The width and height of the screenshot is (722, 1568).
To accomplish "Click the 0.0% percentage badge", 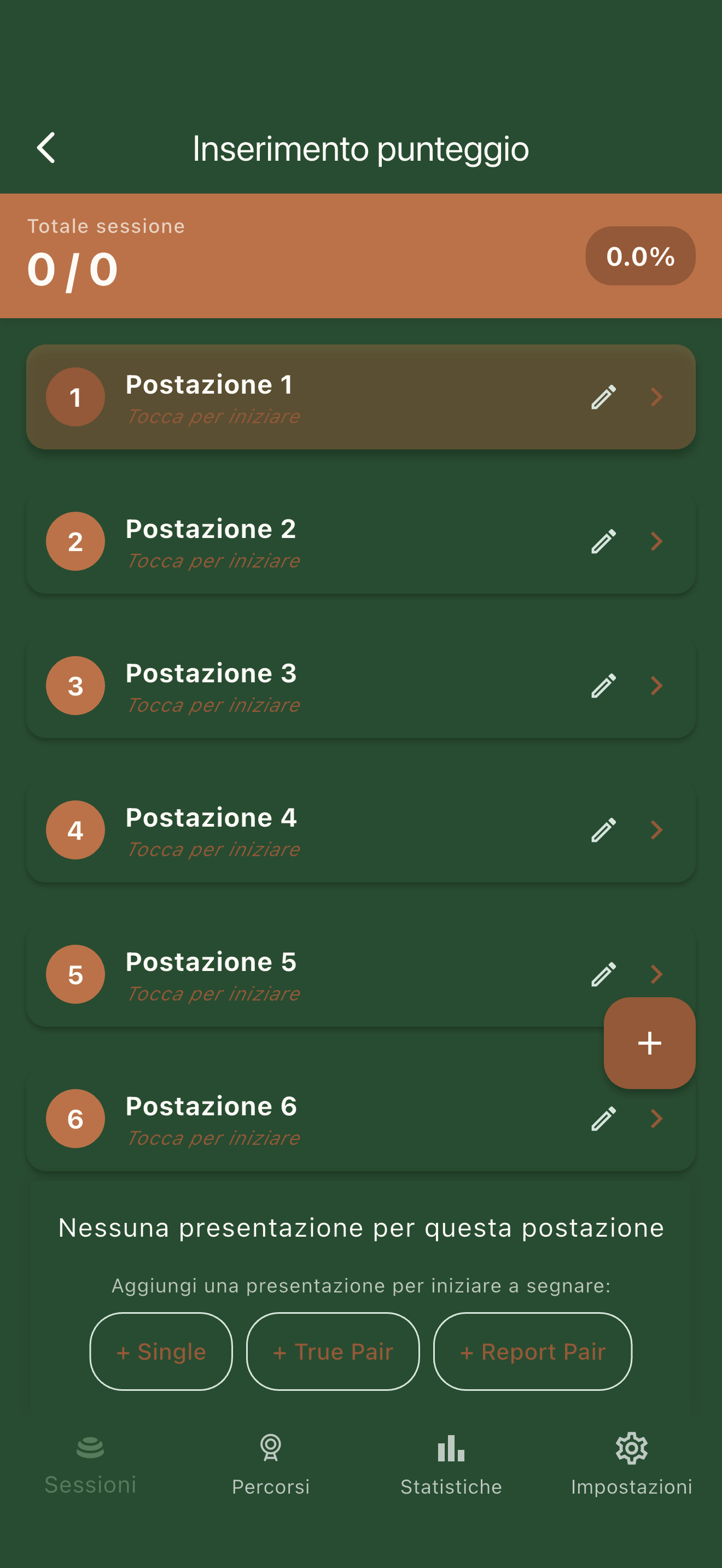I will pyautogui.click(x=640, y=256).
